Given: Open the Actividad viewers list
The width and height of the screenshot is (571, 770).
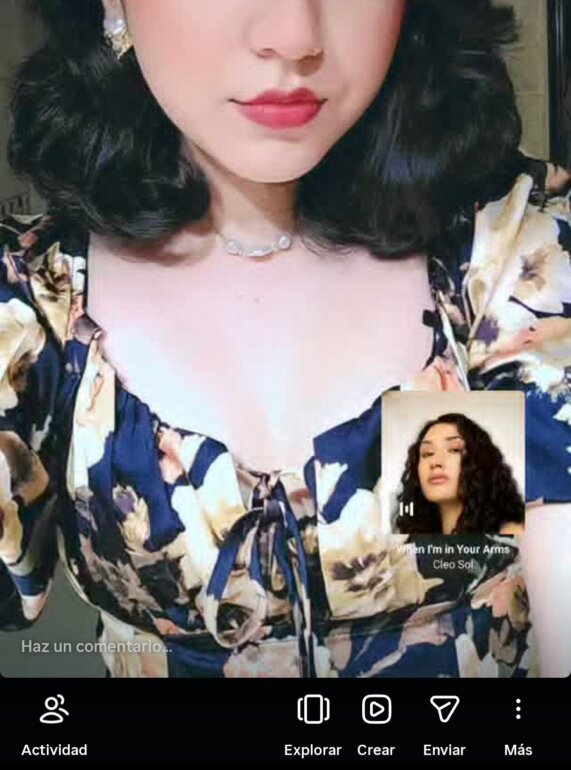Looking at the screenshot, I should (x=54, y=725).
